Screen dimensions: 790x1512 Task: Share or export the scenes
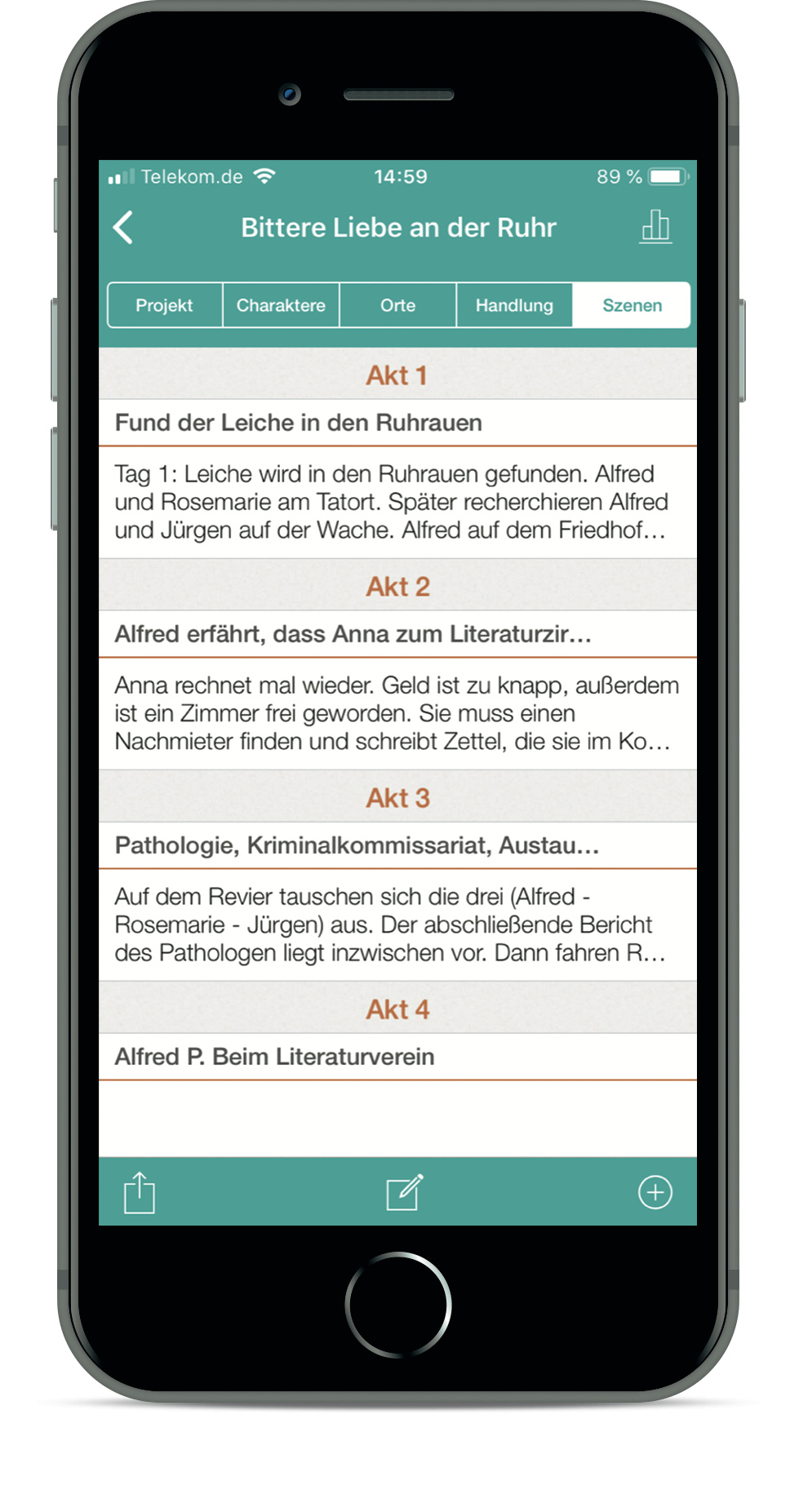click(x=140, y=1192)
